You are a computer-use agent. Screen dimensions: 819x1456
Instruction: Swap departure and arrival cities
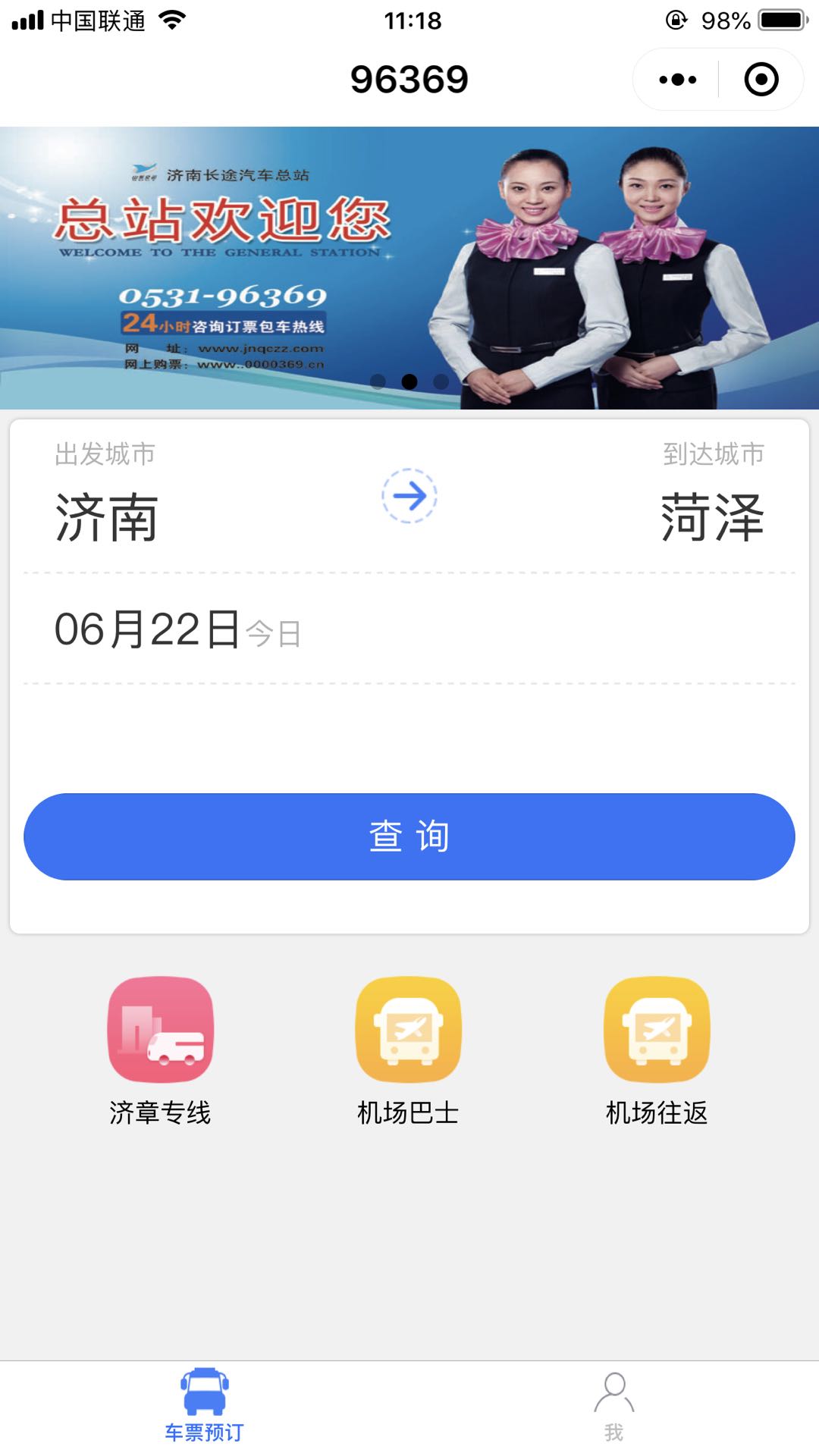(x=409, y=496)
